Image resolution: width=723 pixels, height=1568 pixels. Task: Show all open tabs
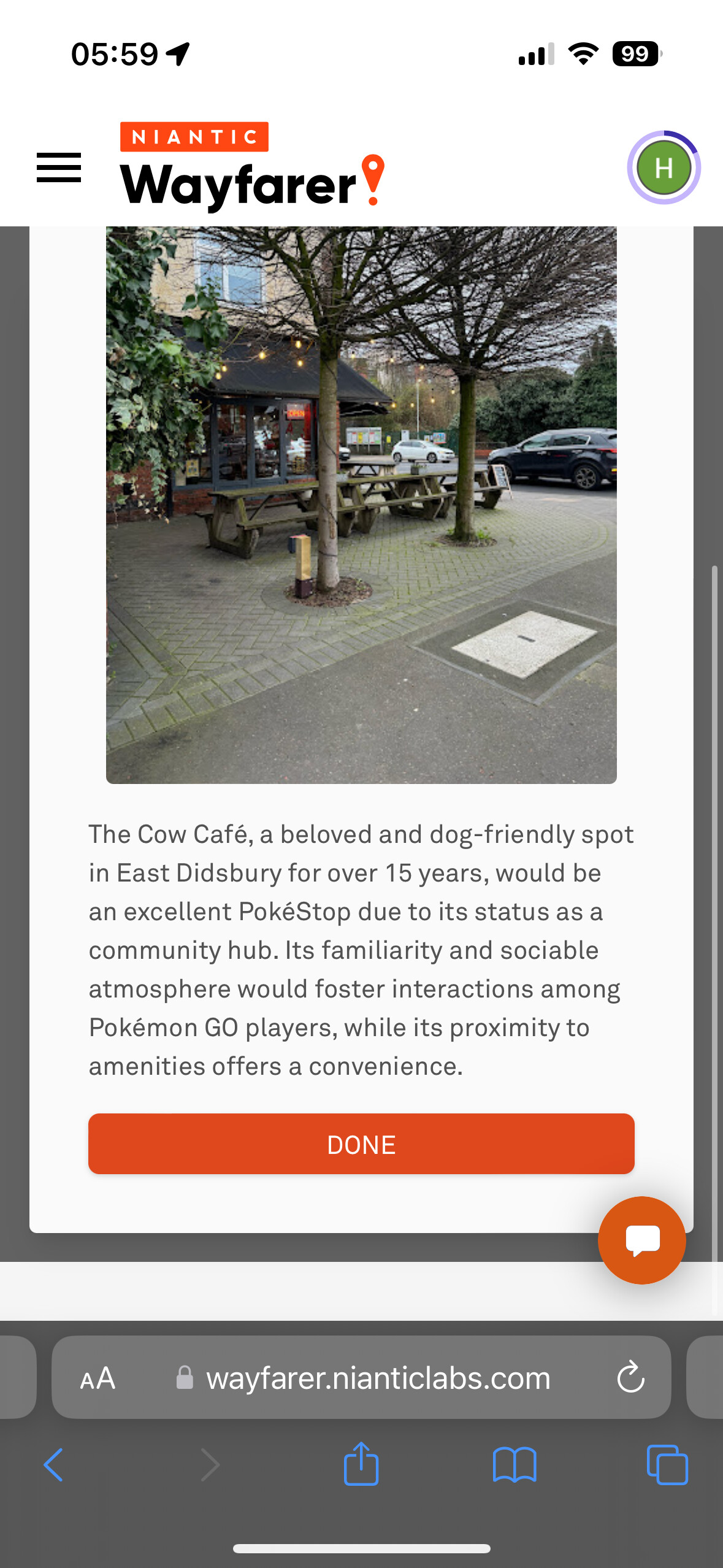[x=667, y=1465]
